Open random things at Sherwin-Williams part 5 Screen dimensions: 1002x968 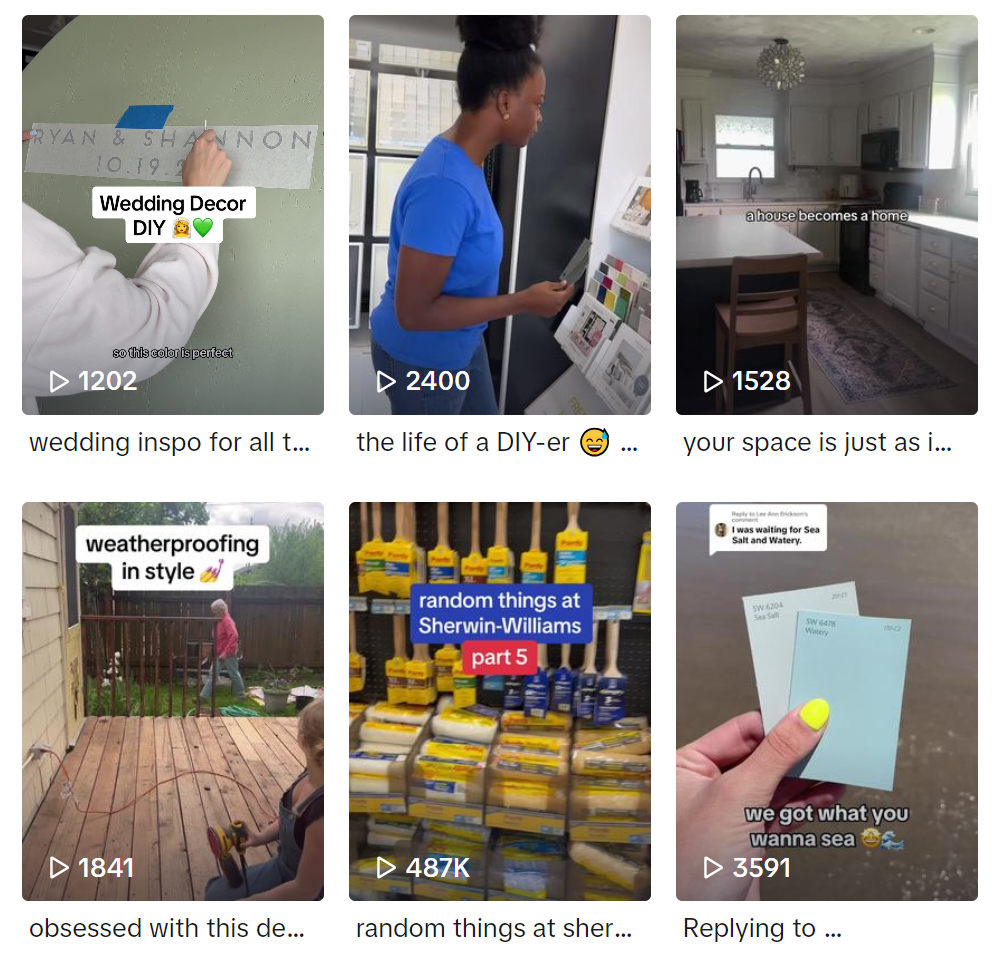click(499, 700)
